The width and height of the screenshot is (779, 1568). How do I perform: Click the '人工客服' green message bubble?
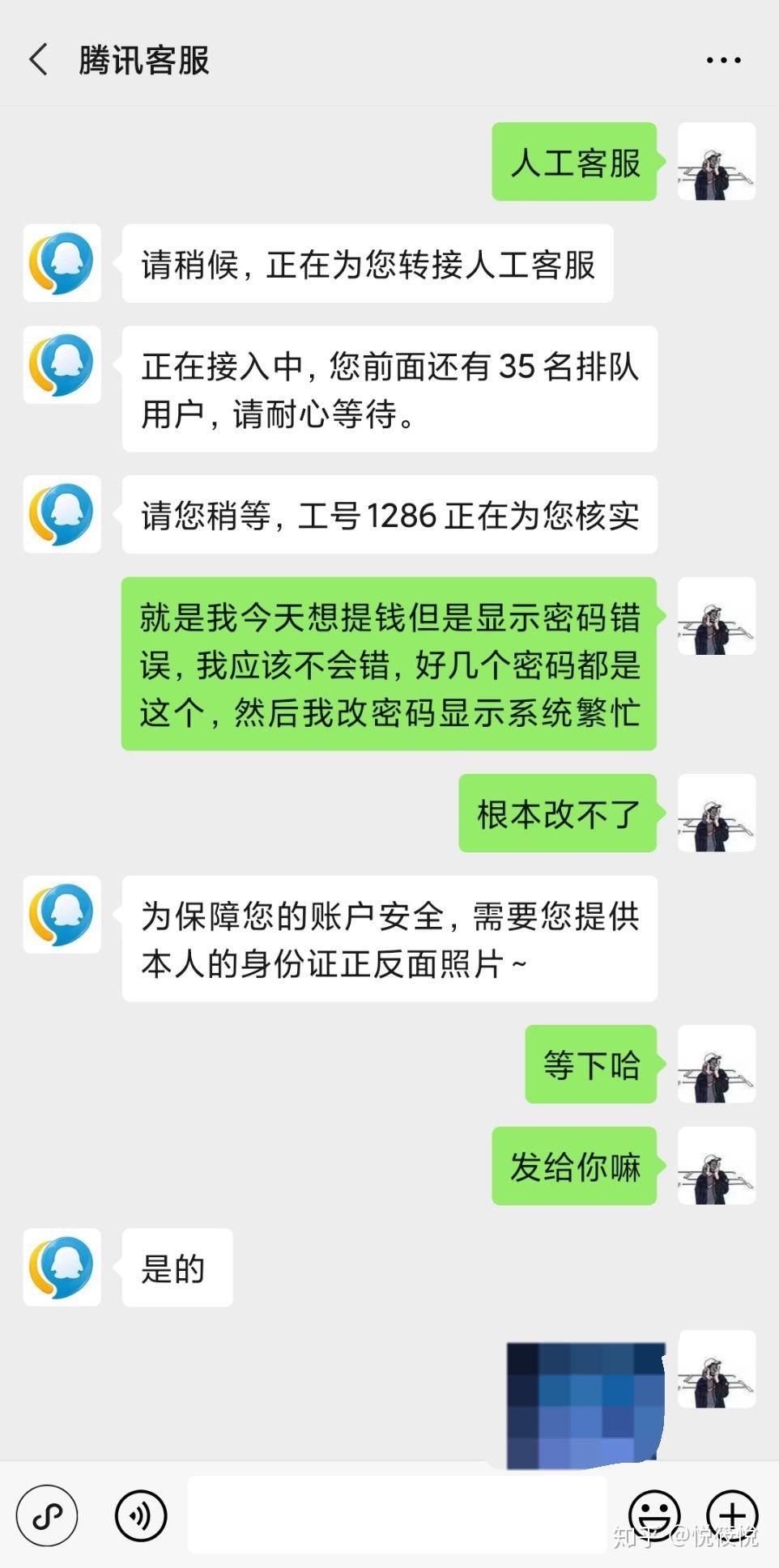point(573,164)
